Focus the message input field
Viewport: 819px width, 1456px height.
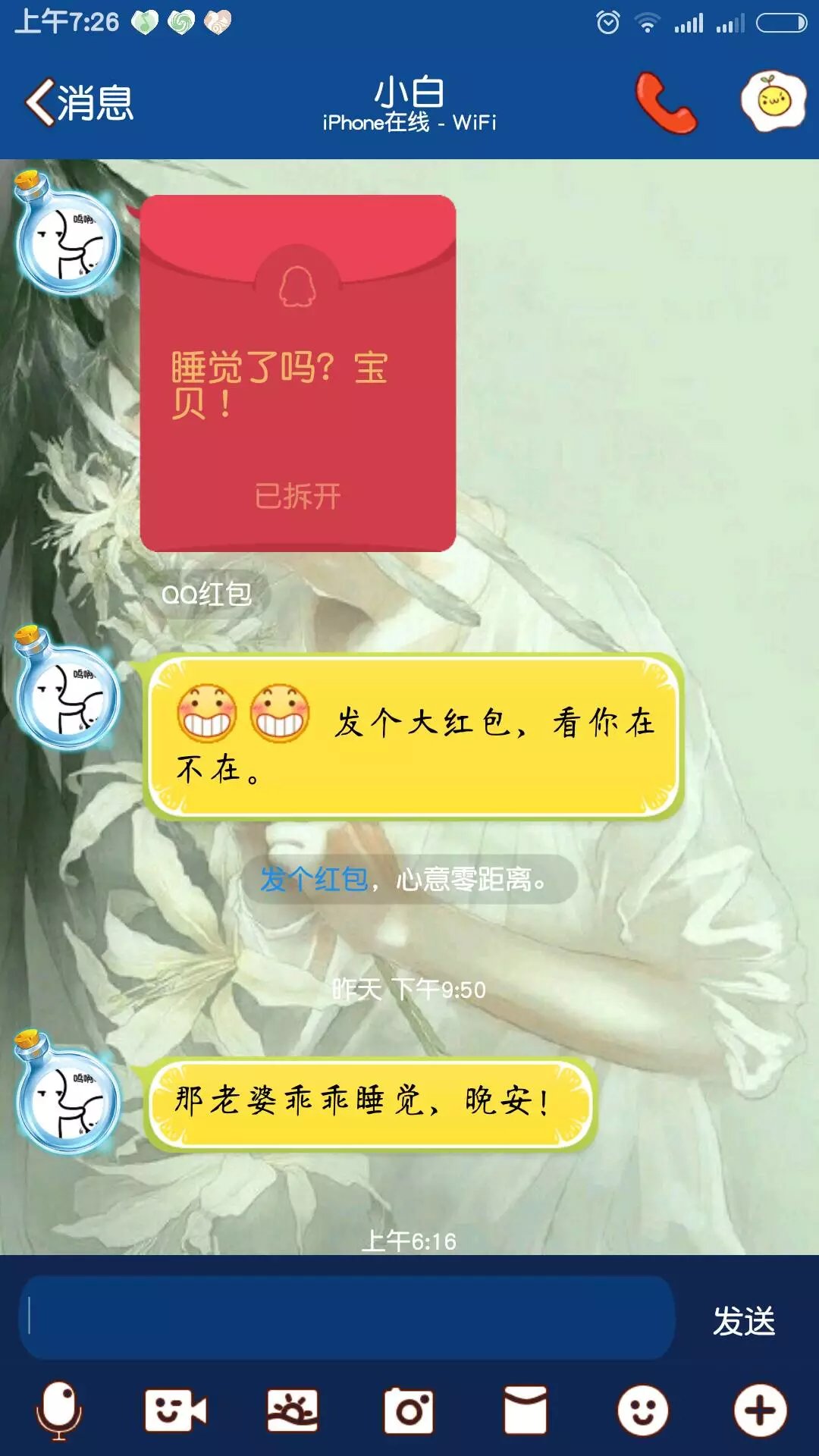(347, 1318)
